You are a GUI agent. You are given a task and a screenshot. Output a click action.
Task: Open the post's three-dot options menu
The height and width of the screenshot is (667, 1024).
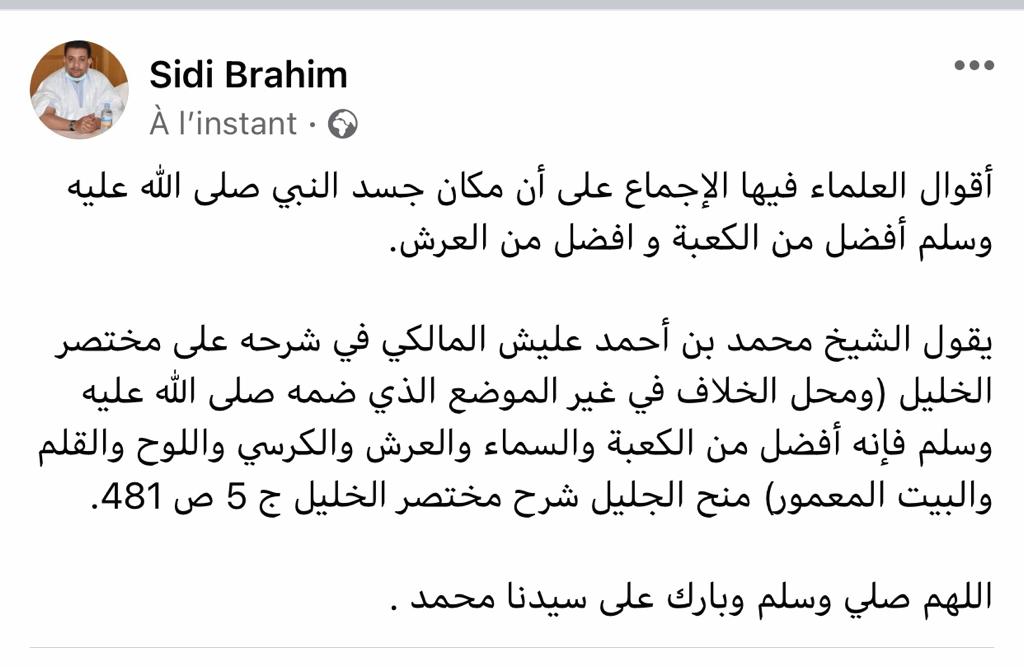tap(973, 66)
